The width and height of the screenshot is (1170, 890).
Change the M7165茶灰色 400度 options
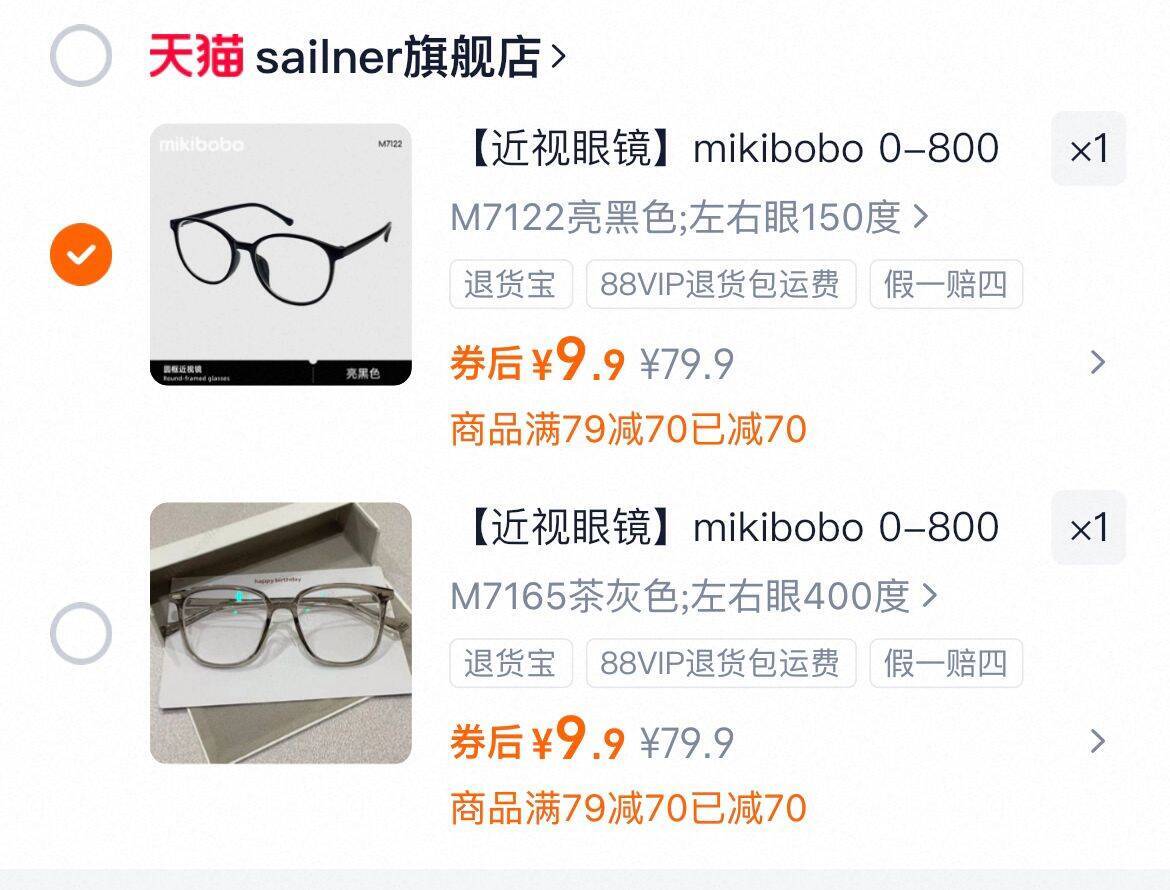point(694,596)
